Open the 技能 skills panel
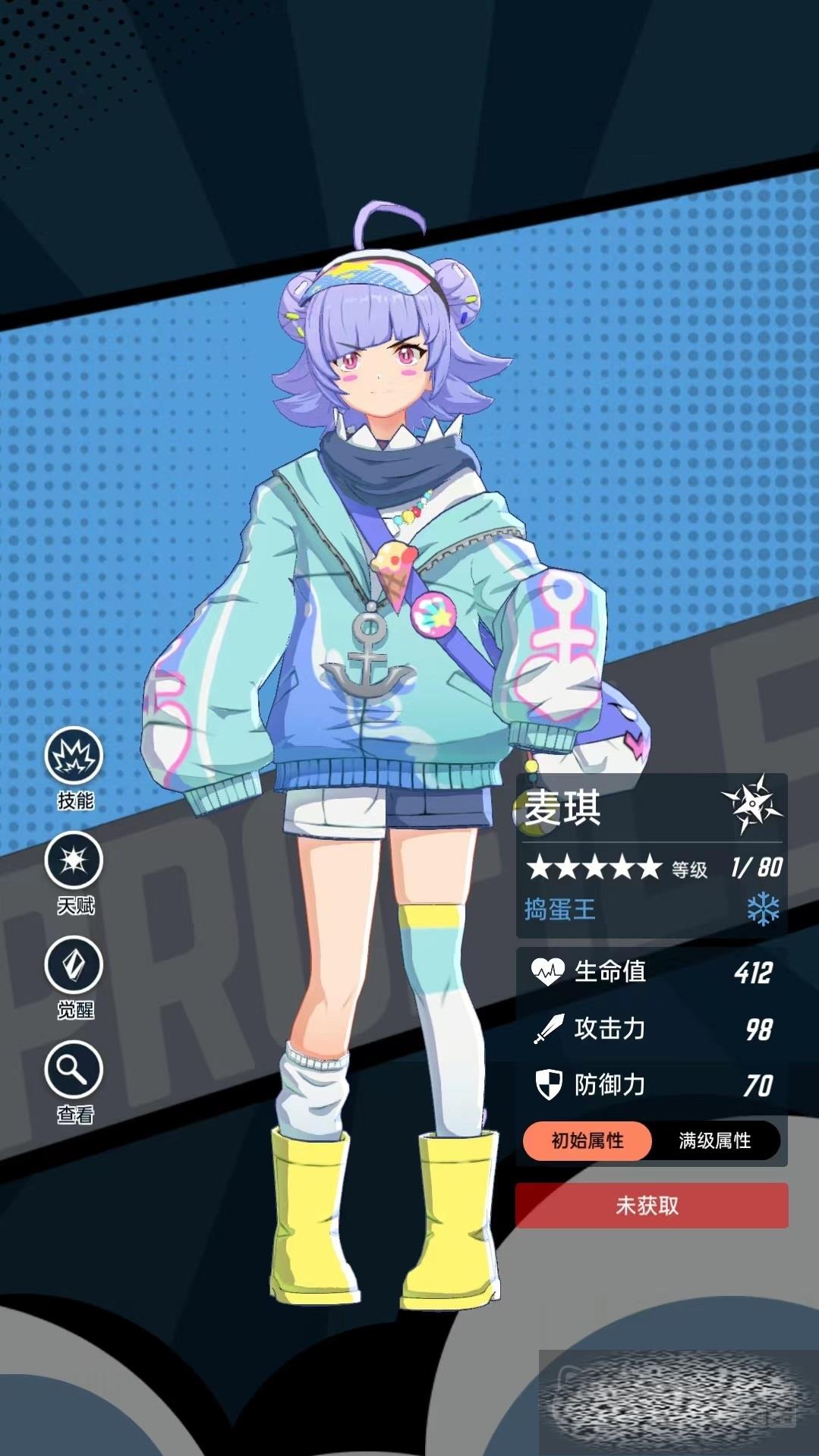 (x=74, y=757)
